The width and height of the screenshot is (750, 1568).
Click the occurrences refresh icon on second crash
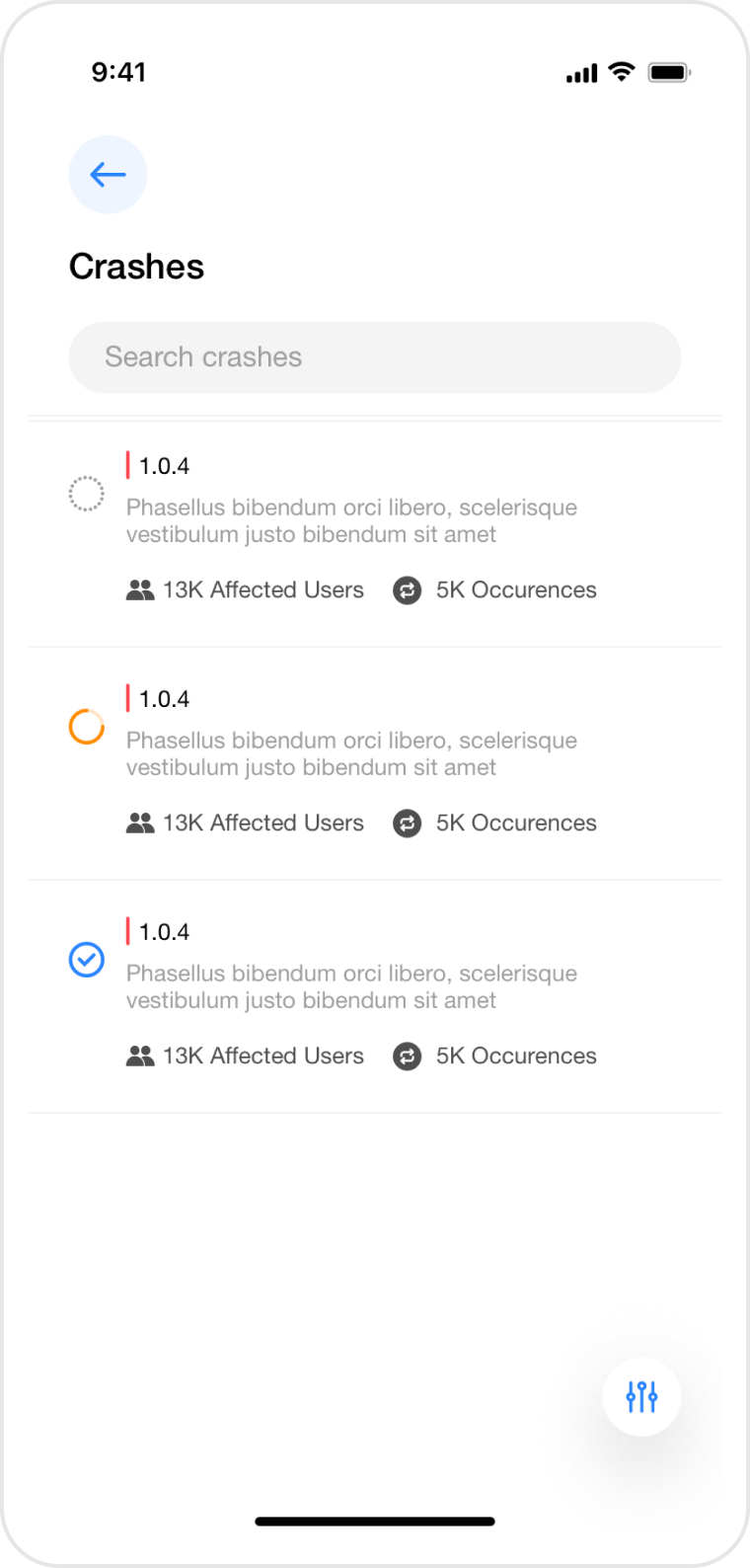(407, 823)
